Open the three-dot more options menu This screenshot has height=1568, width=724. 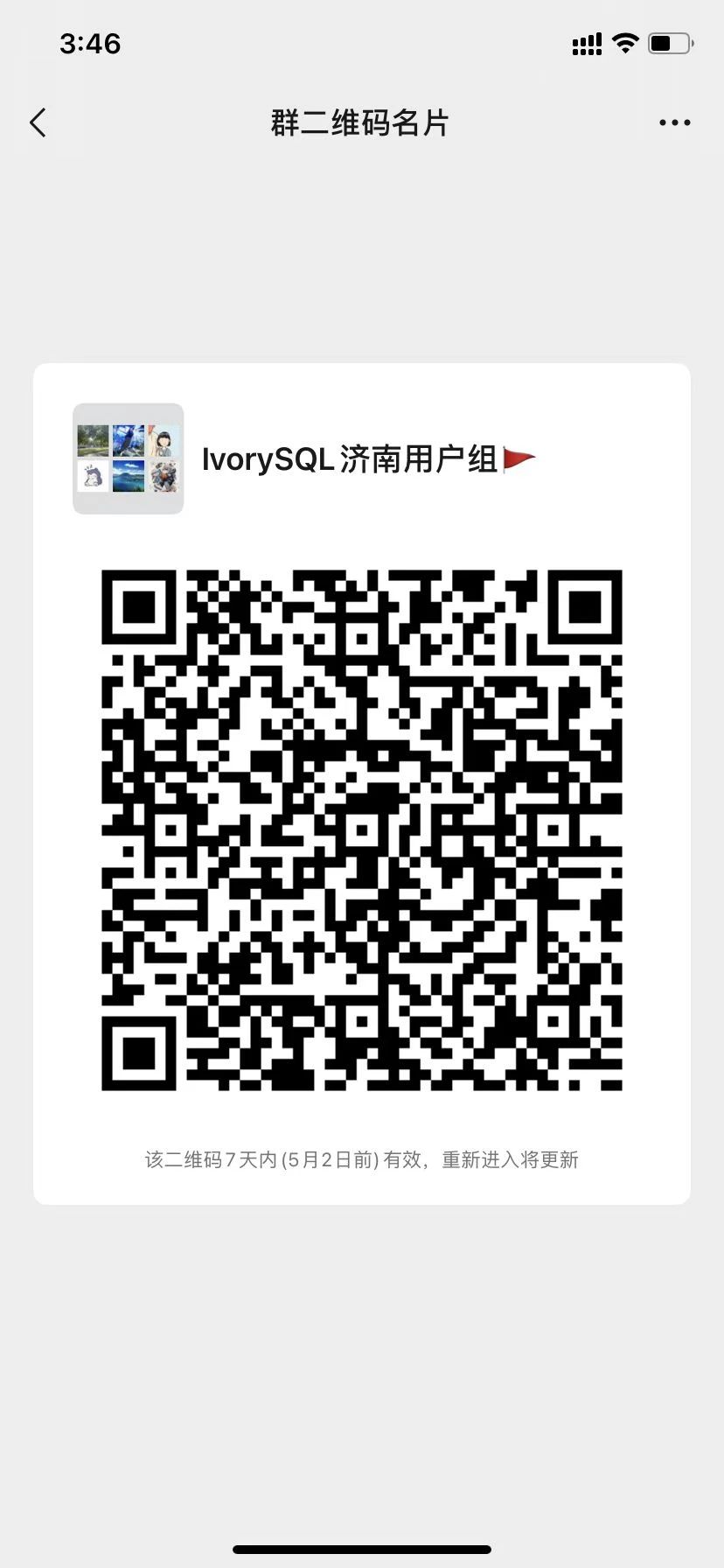click(674, 123)
